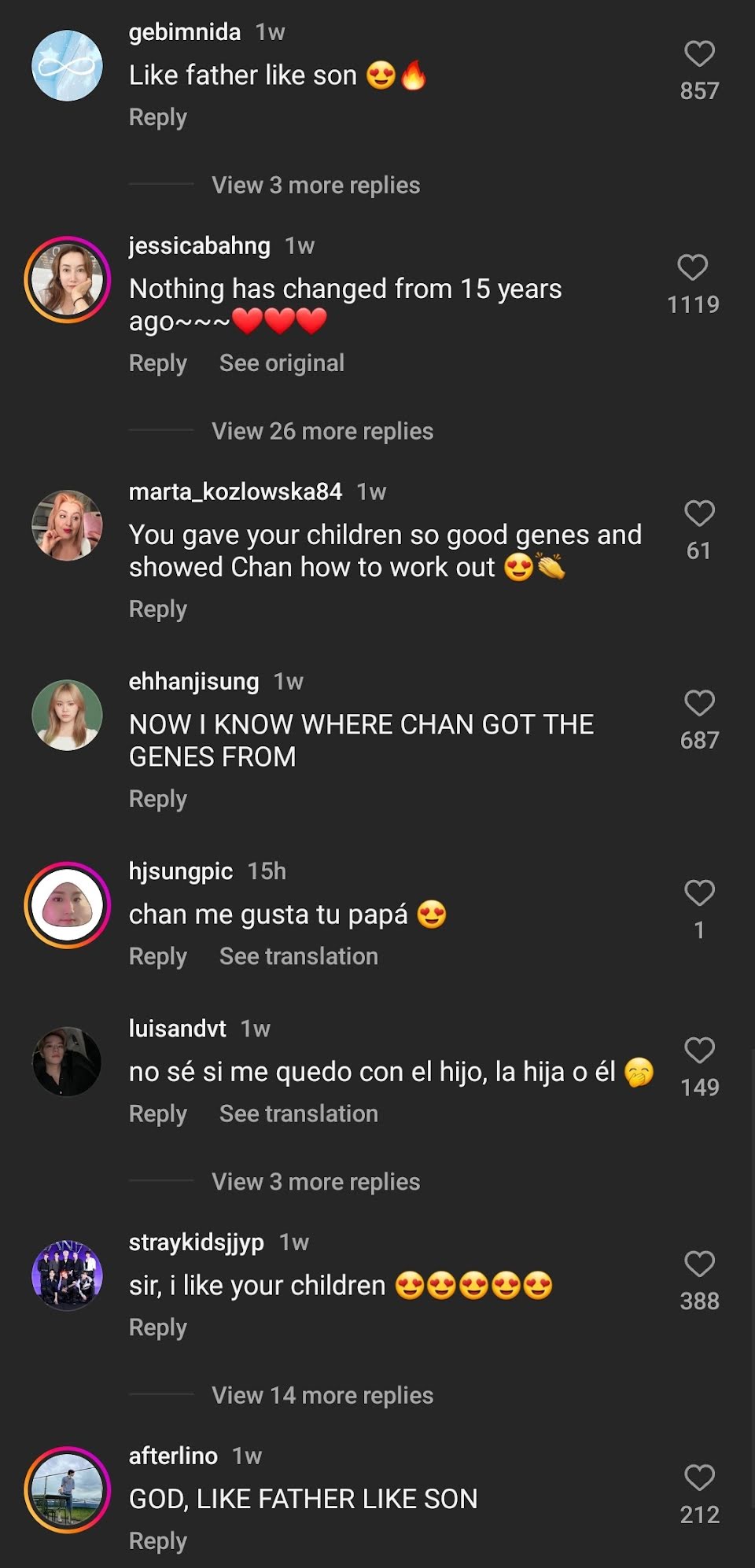Like jessicabahng's comment
Image resolution: width=755 pixels, height=1568 pixels.
click(x=692, y=267)
